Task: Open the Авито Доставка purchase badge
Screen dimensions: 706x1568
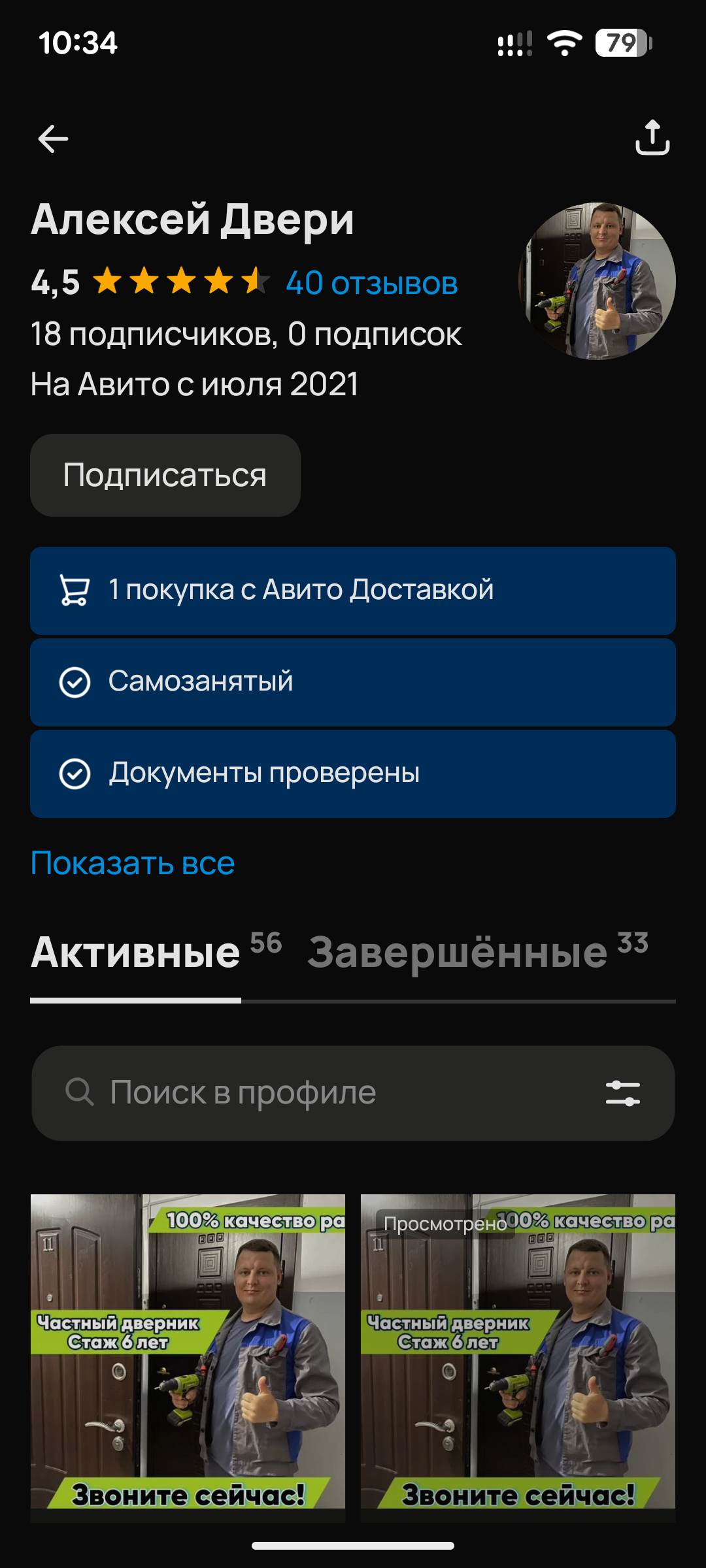Action: 353,590
